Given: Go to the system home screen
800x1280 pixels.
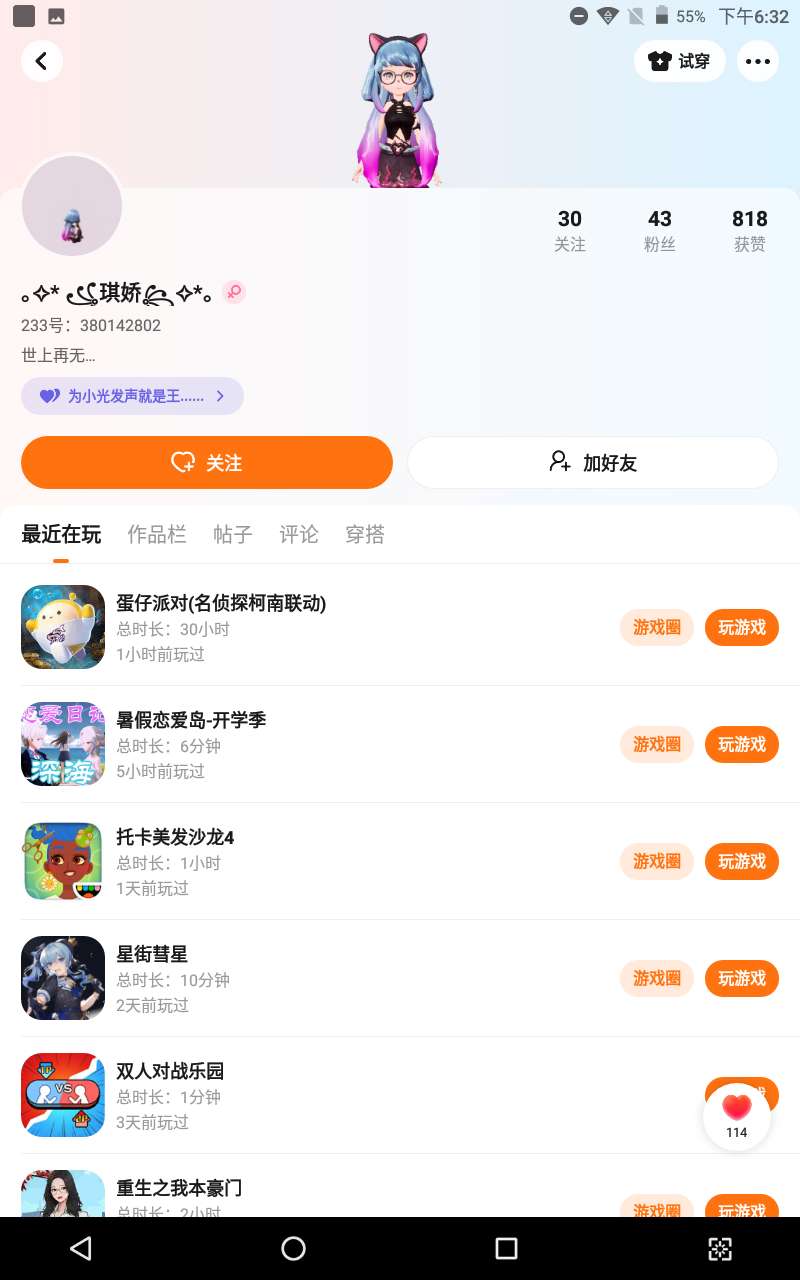Looking at the screenshot, I should tap(293, 1248).
